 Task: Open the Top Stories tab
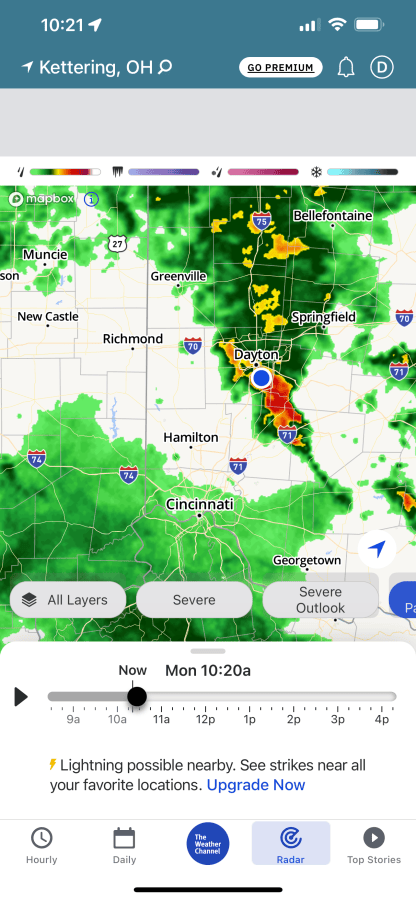[x=374, y=845]
